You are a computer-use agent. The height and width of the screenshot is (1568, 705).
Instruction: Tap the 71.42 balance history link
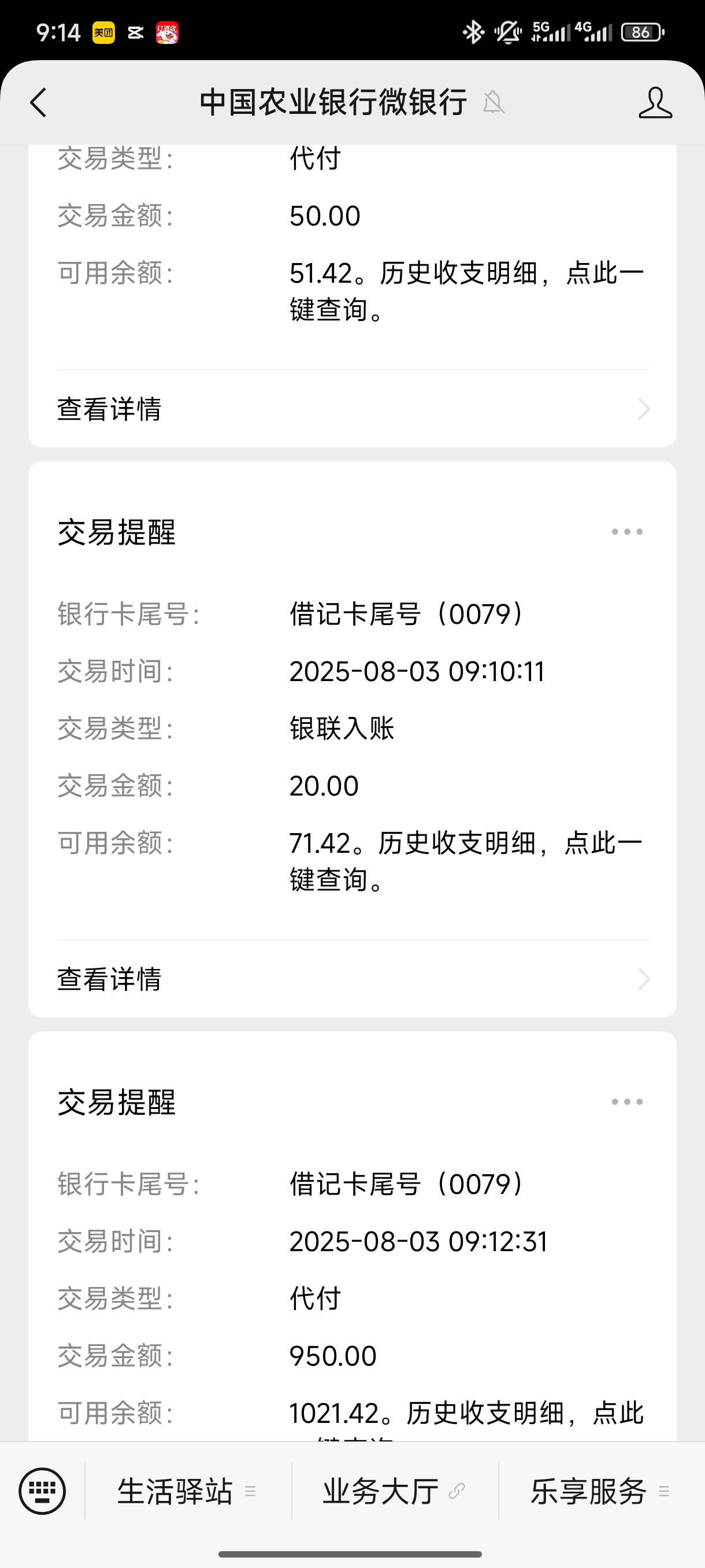(466, 861)
